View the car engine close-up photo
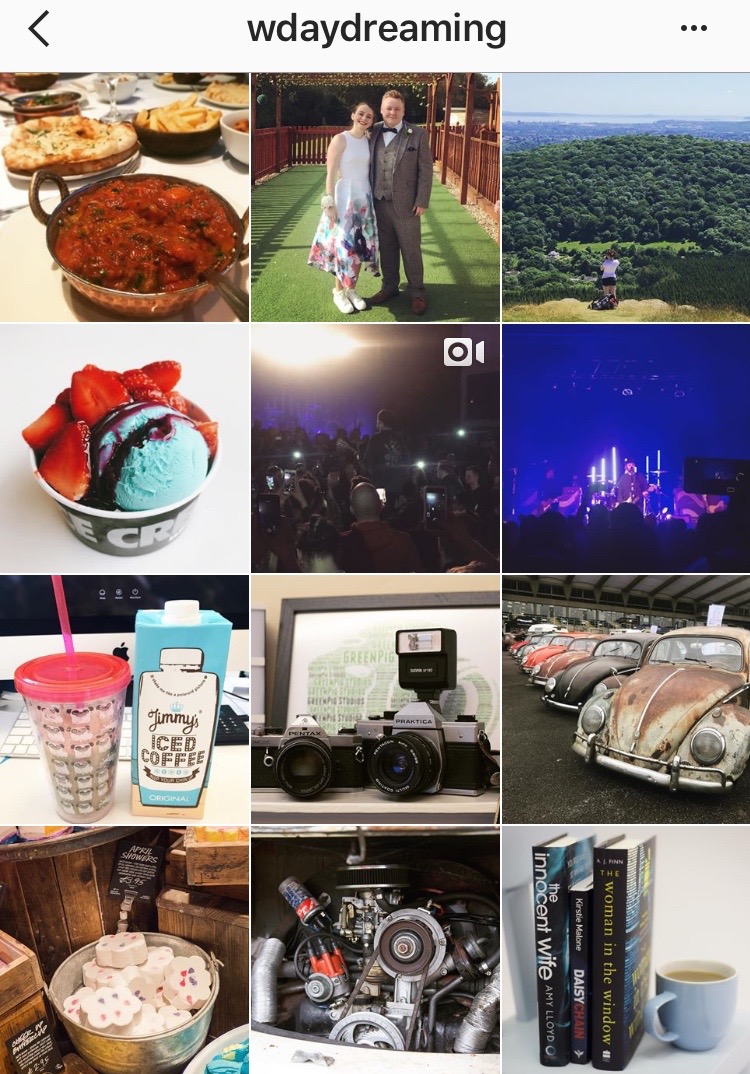The image size is (750, 1074). [x=375, y=950]
